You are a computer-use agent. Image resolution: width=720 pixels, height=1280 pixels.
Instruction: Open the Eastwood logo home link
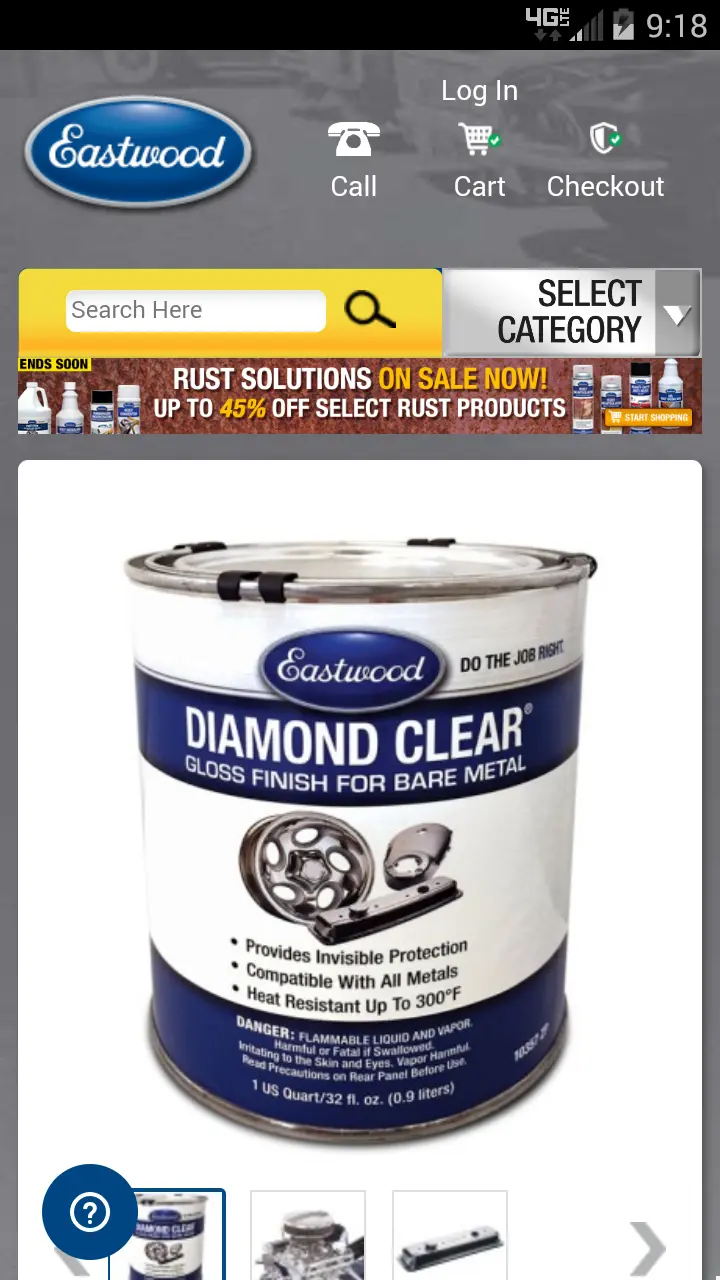(138, 152)
